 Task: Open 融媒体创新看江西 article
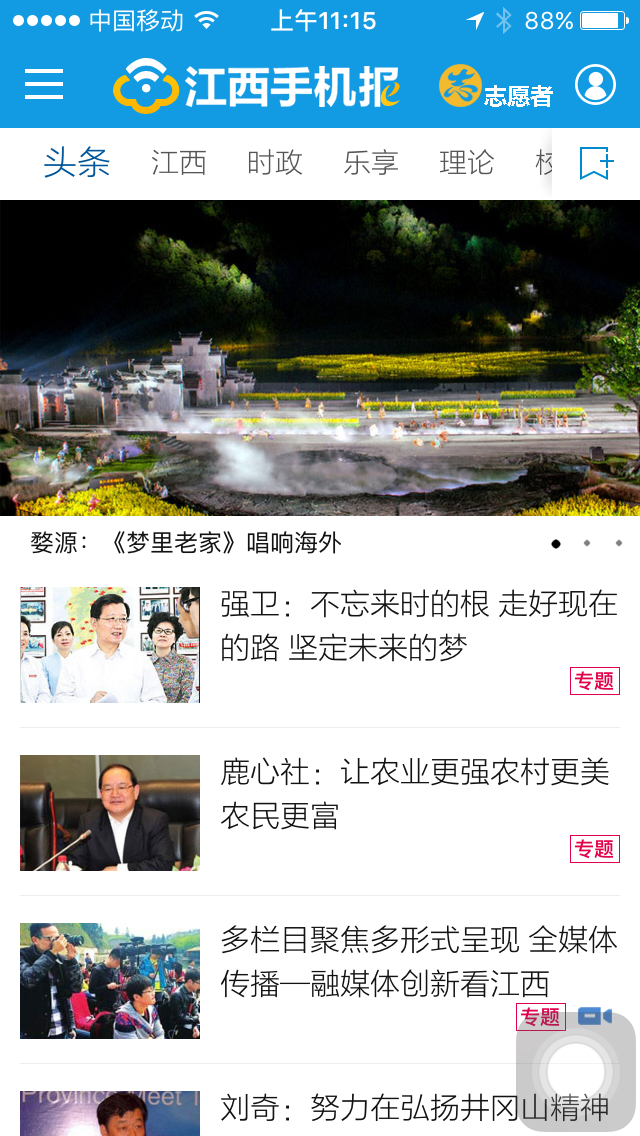pyautogui.click(x=418, y=961)
